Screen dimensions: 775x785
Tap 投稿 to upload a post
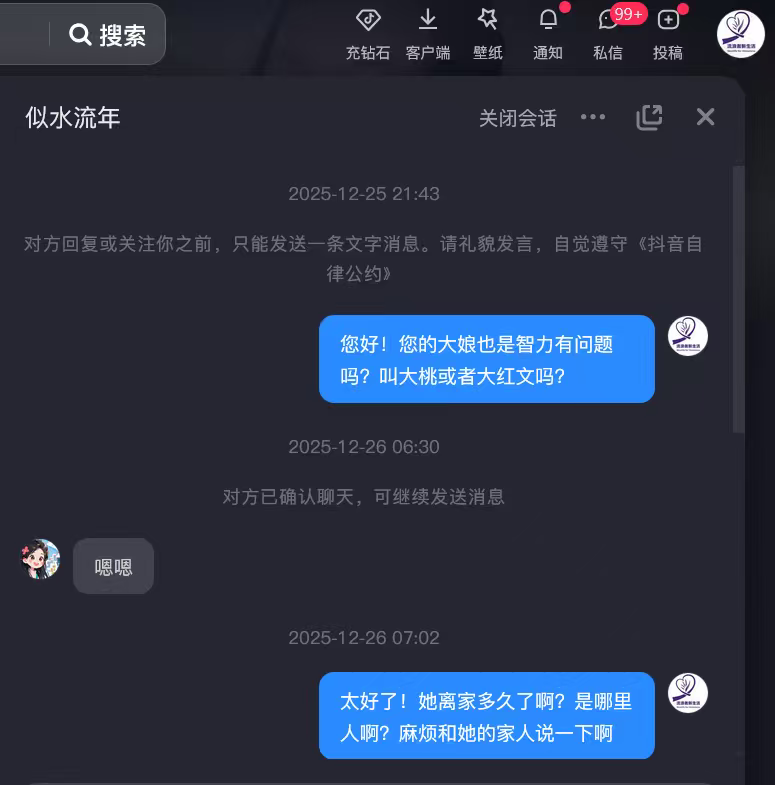point(668,33)
